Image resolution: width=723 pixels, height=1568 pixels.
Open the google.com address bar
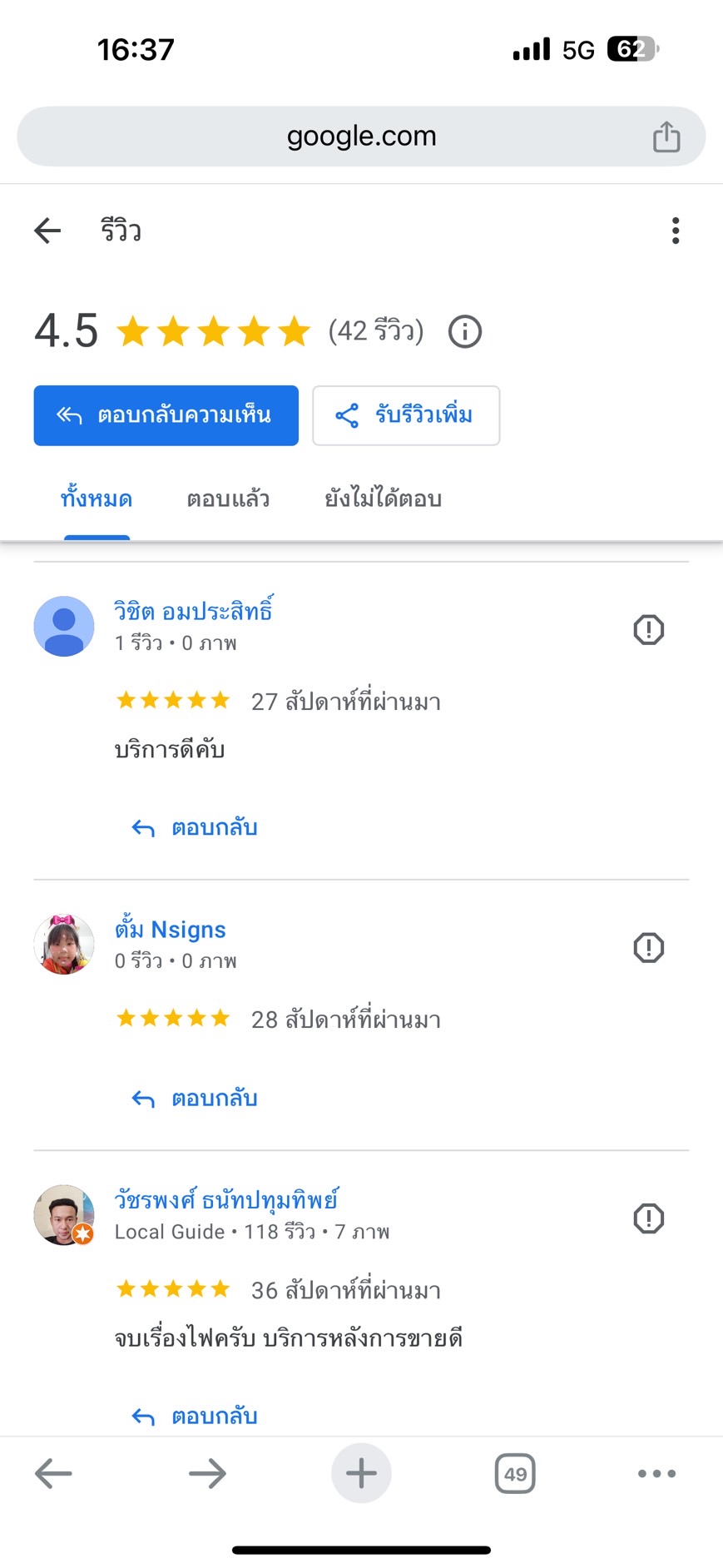coord(361,136)
